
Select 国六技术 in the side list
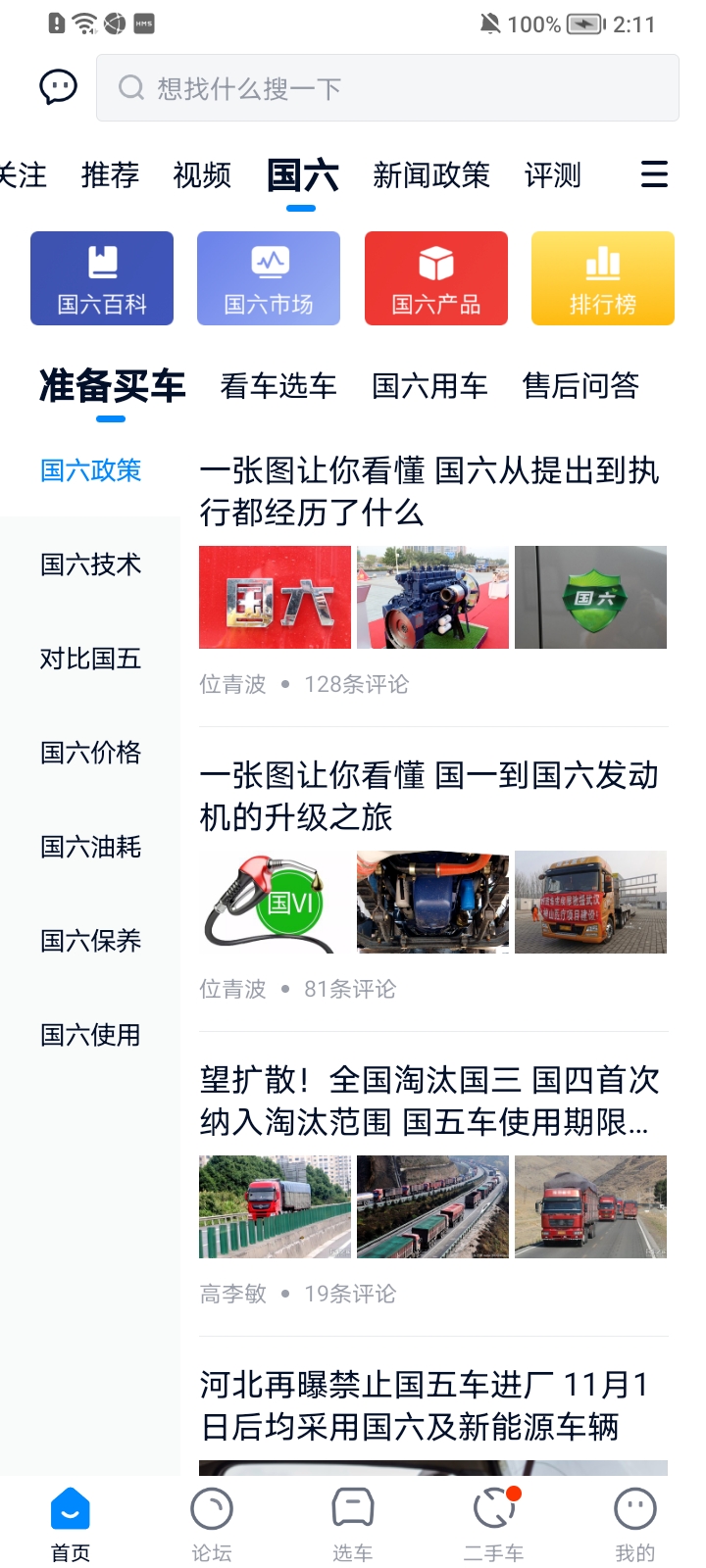pos(90,564)
